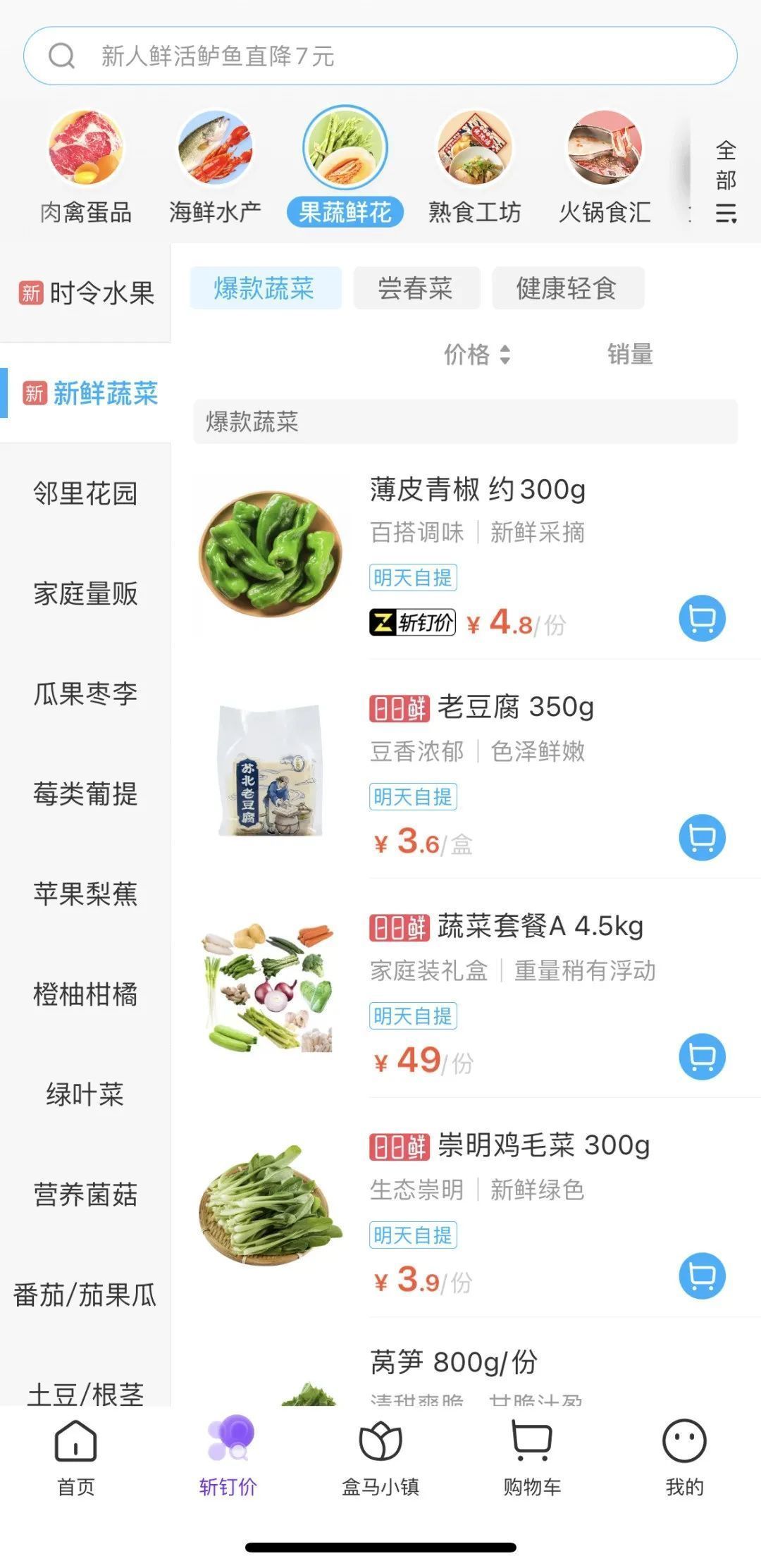This screenshot has height=1568, width=761.
Task: Open the 健康轻食 tab
Action: click(568, 288)
